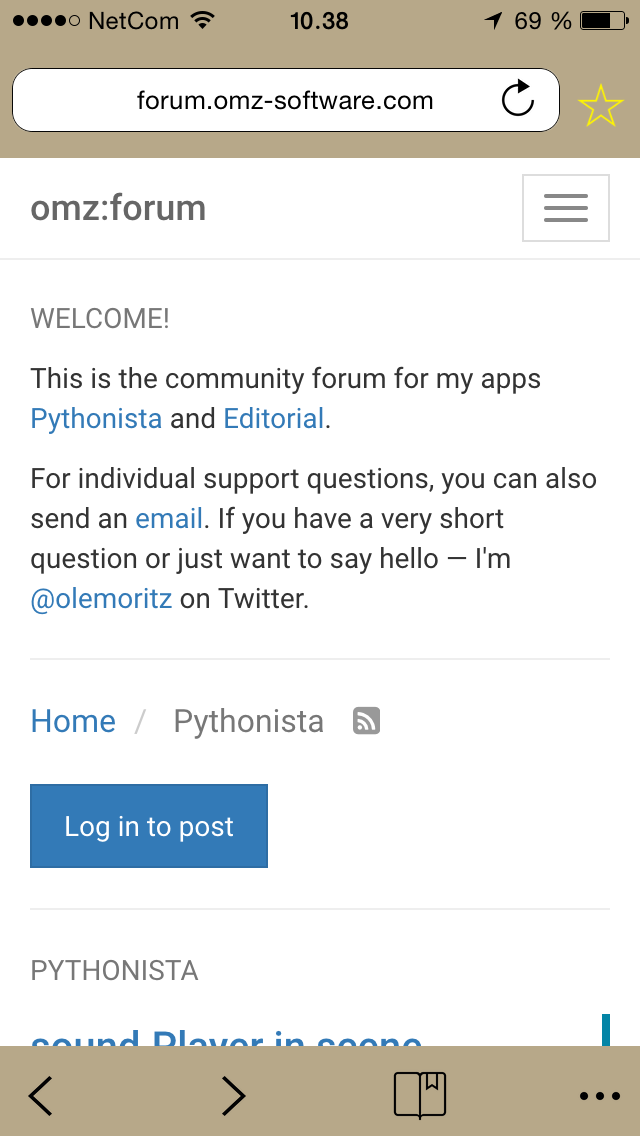This screenshot has height=1136, width=640.
Task: Open the three-dot more options menu
Action: pos(600,1096)
